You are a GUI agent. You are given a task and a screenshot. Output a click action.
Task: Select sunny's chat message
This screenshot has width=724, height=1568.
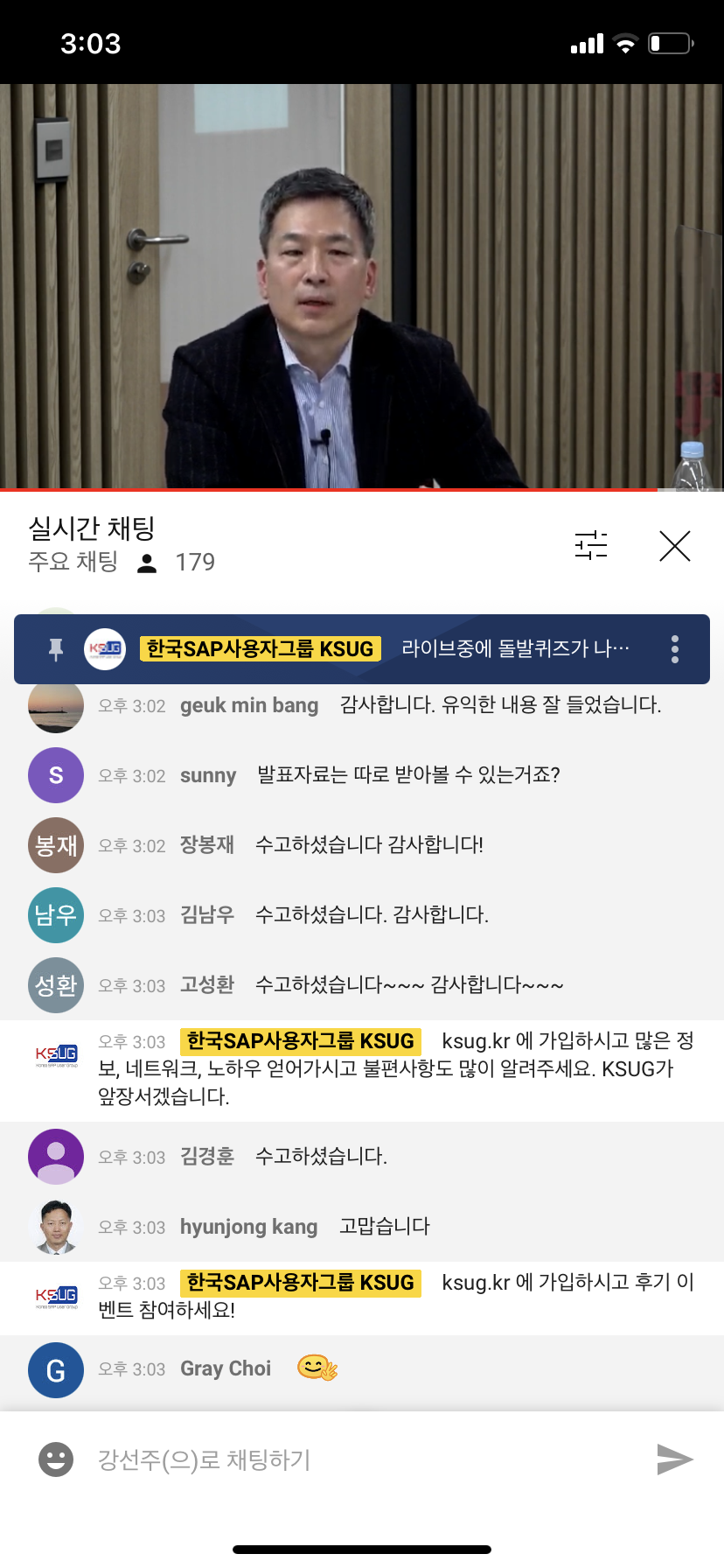point(407,775)
